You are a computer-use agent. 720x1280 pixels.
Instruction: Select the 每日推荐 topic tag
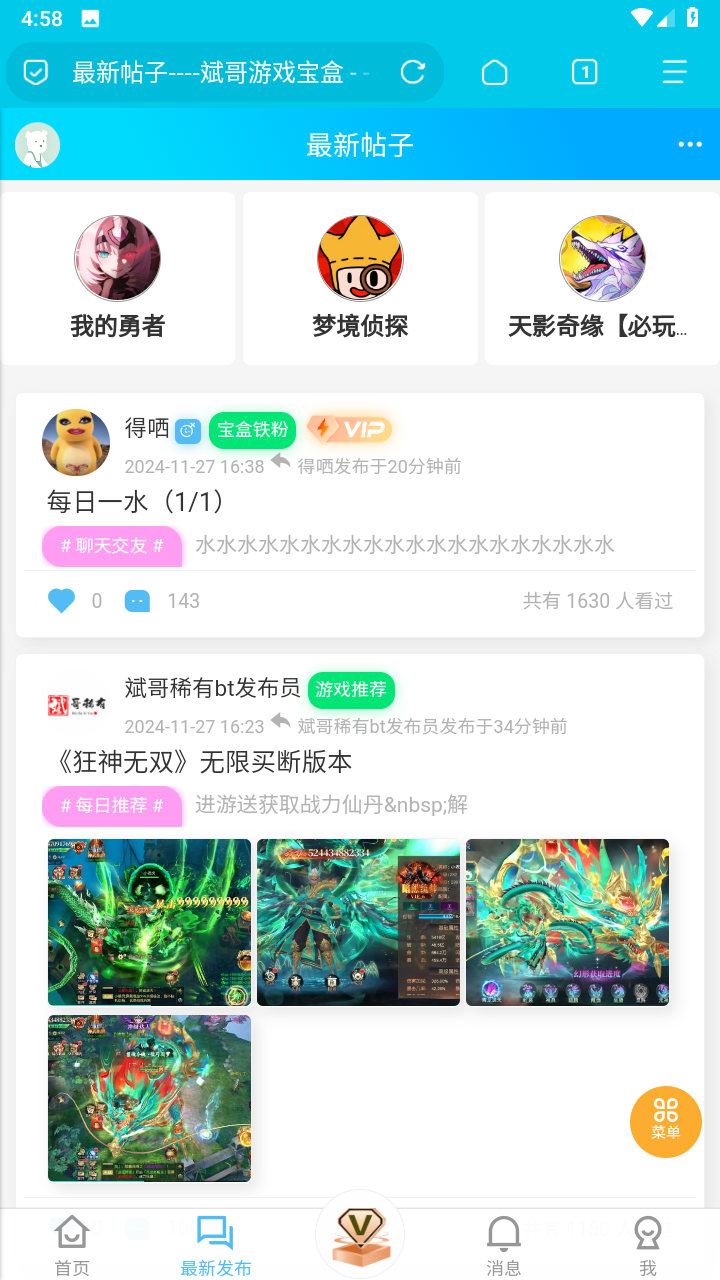[112, 806]
